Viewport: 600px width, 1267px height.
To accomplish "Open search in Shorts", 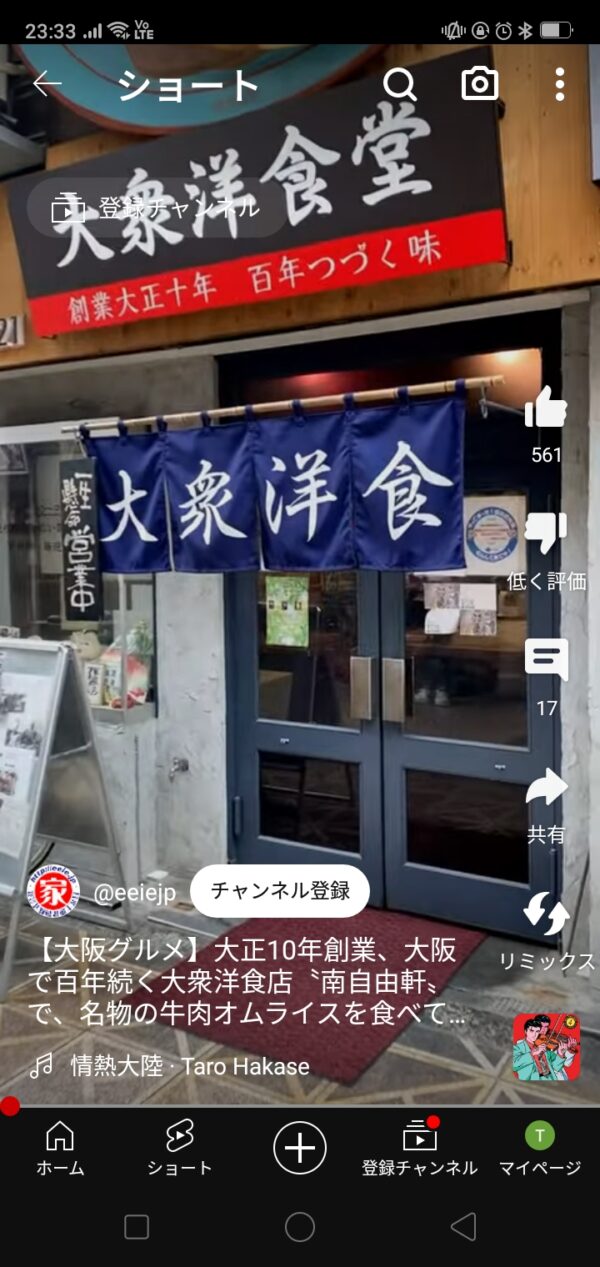I will click(400, 85).
